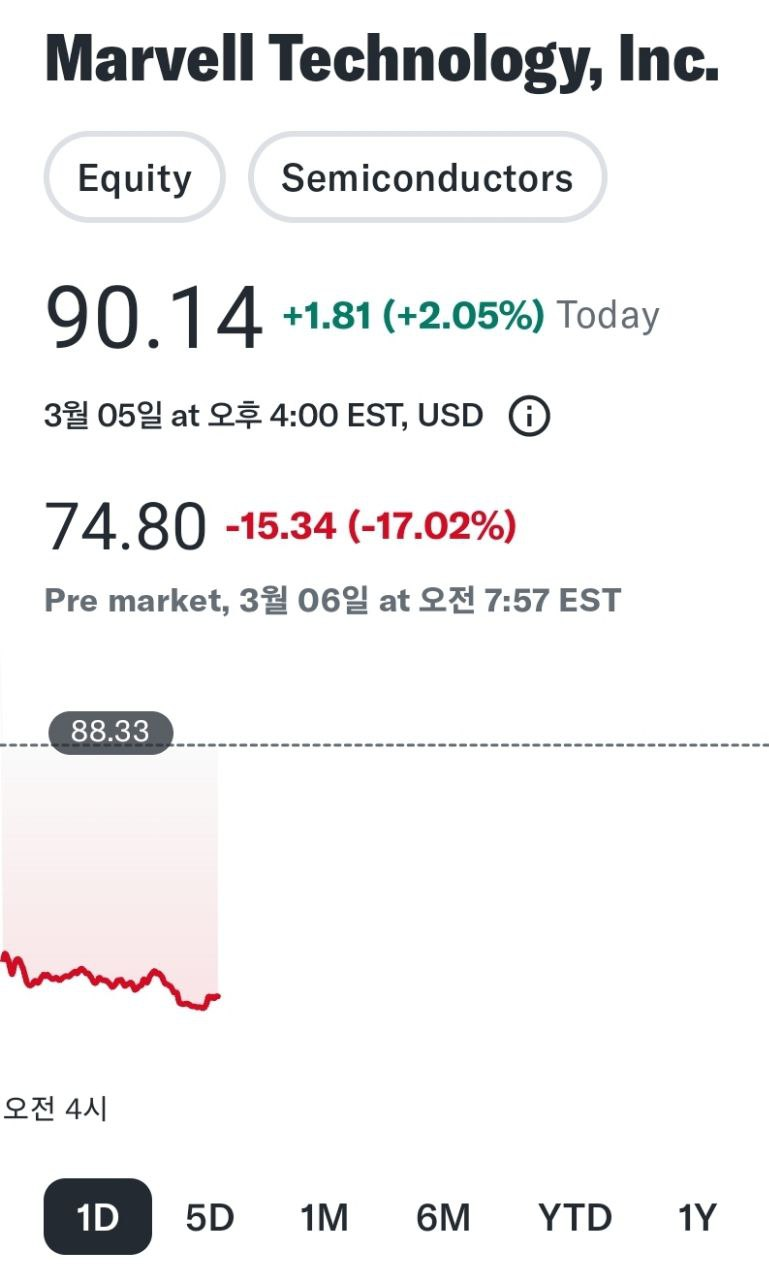Select the 1Y chart range
Viewport: 769px width, 1280px height.
click(697, 1217)
